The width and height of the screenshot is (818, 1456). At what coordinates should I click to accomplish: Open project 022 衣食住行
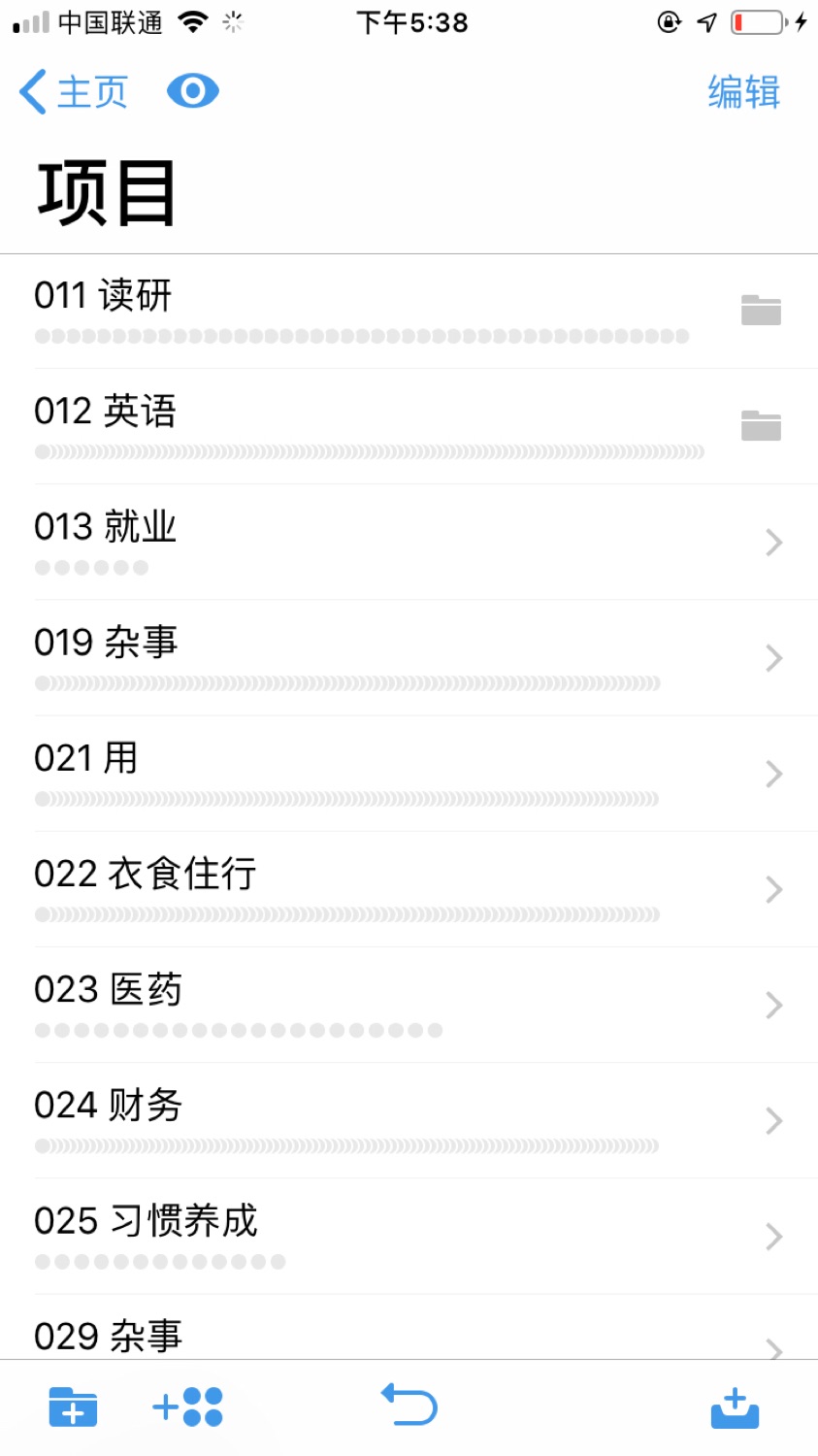click(x=409, y=889)
